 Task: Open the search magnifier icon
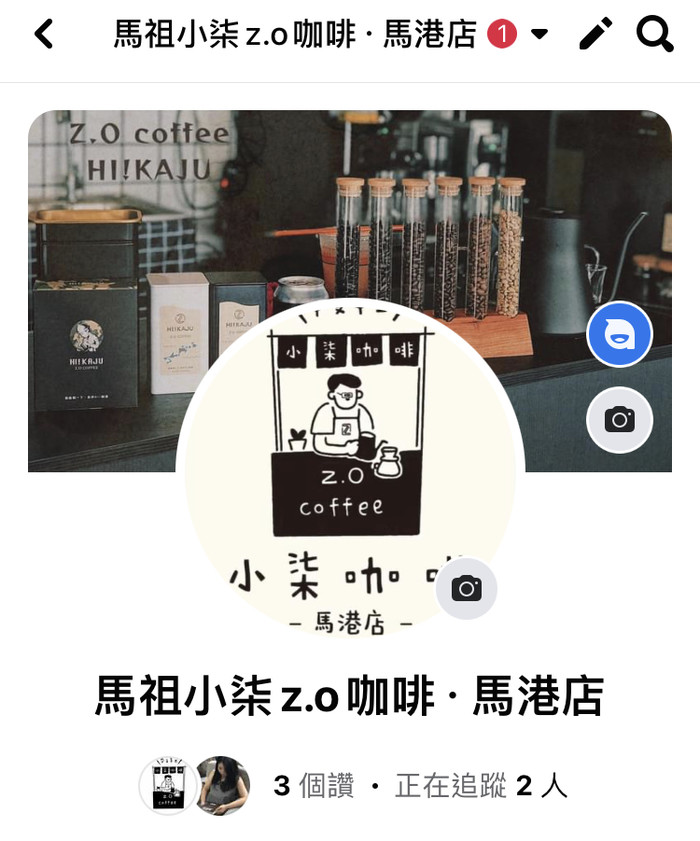pyautogui.click(x=655, y=35)
